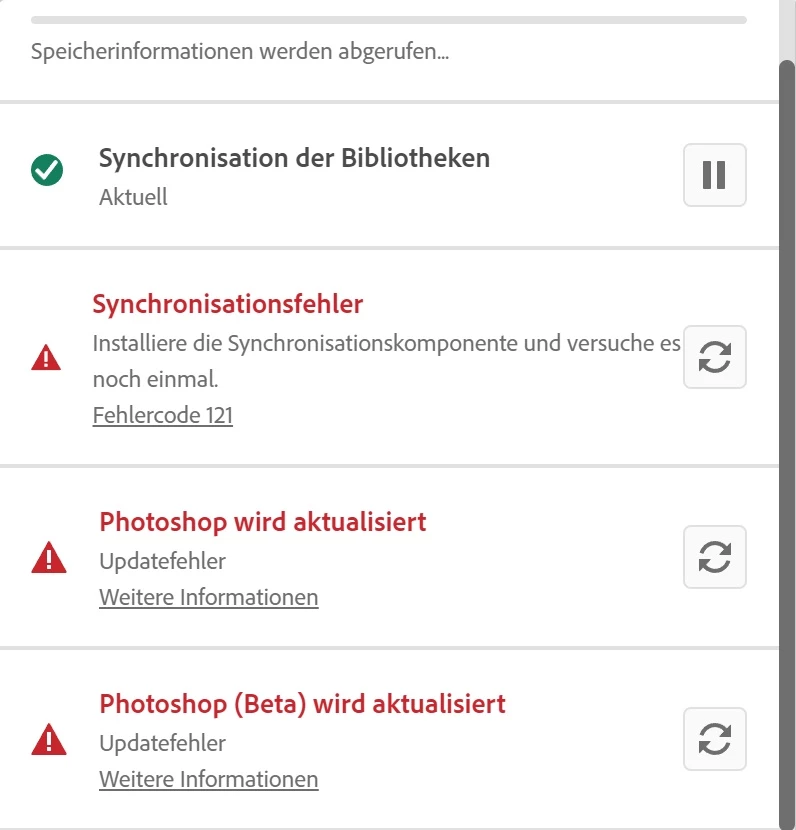Screen dimensions: 796x830
Task: Open the Fehlercode 121 link
Action: (x=163, y=415)
